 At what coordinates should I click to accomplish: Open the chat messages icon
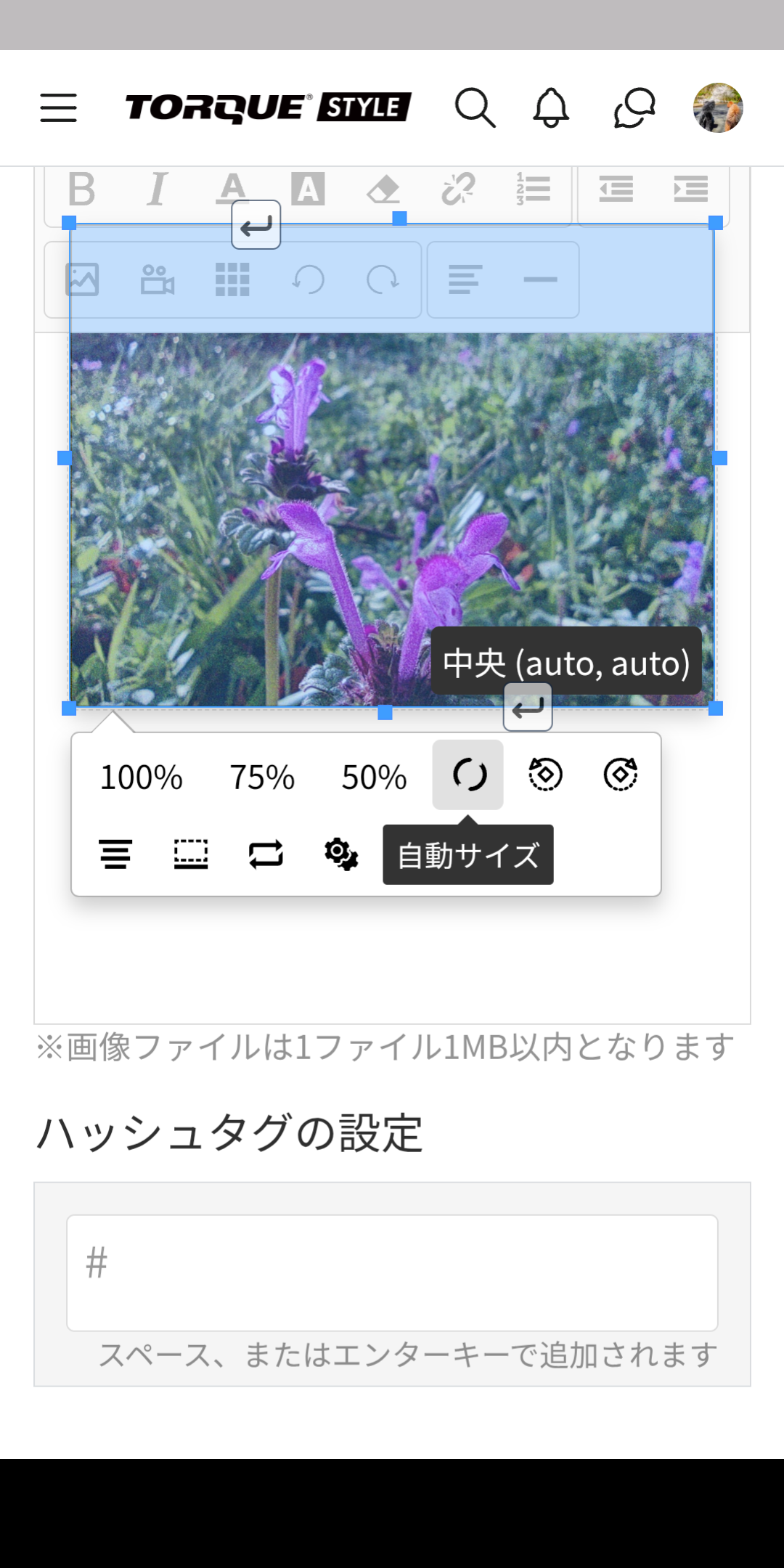coord(634,108)
